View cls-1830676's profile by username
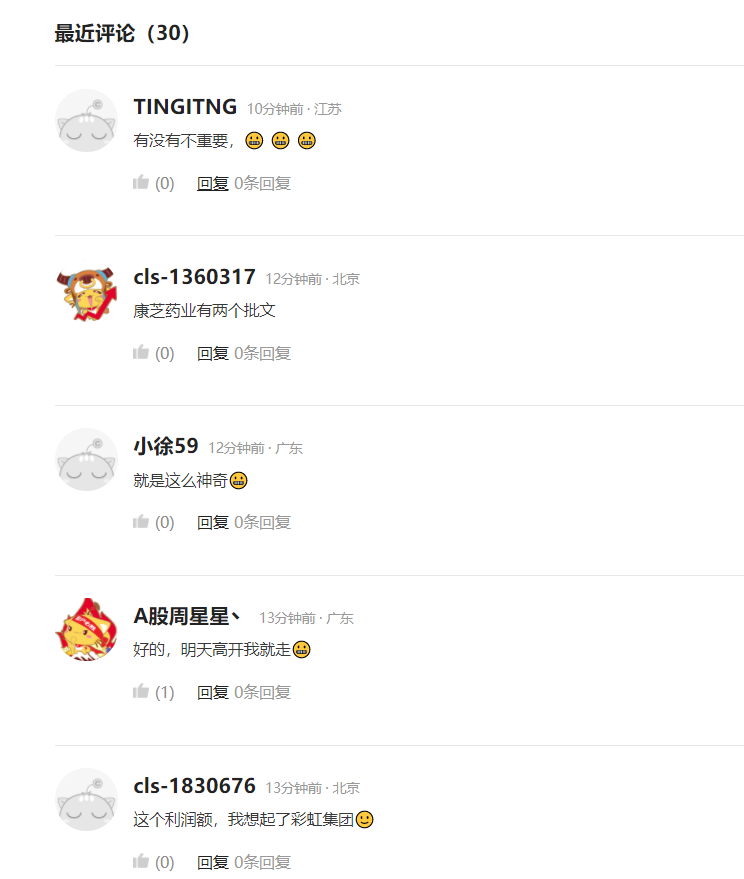 pos(194,786)
